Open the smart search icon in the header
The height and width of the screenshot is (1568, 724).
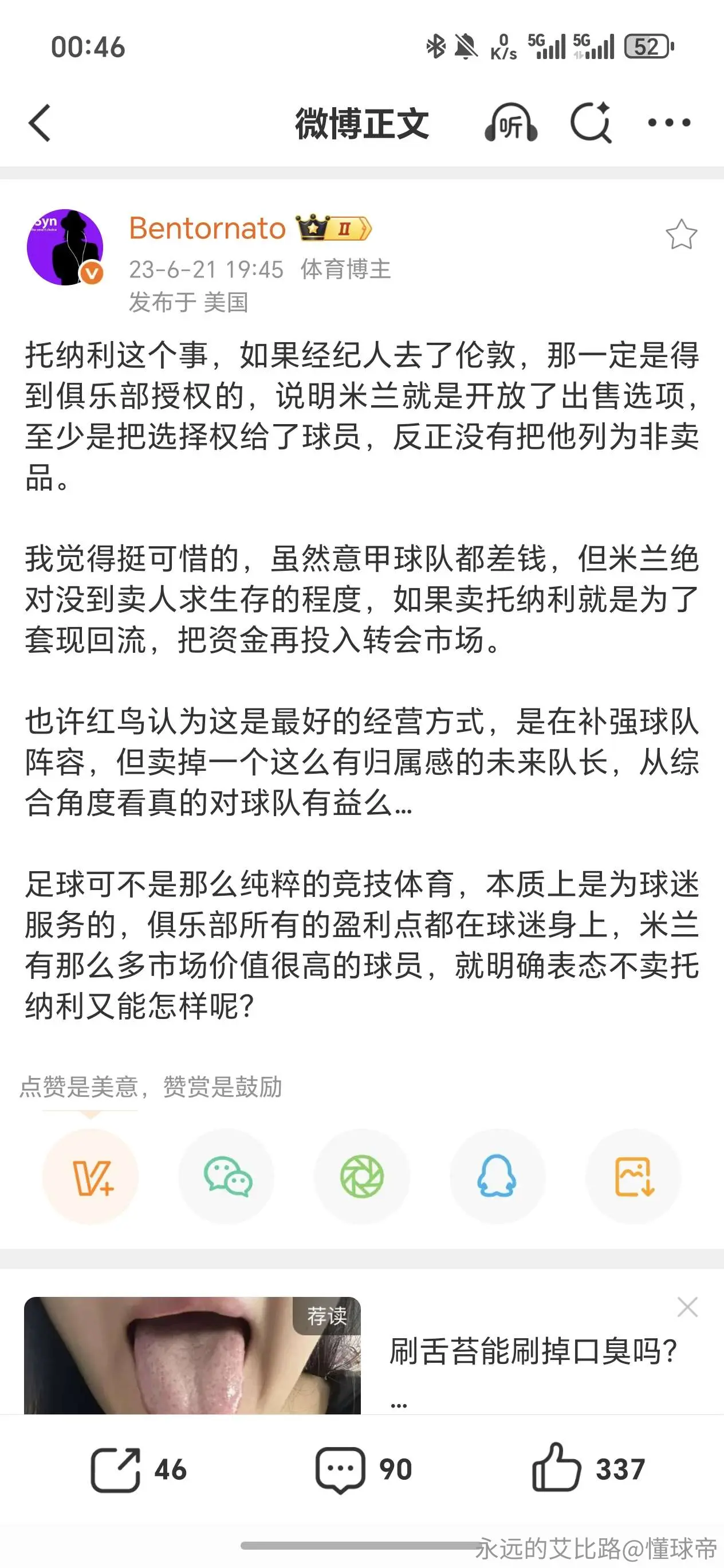tap(591, 122)
